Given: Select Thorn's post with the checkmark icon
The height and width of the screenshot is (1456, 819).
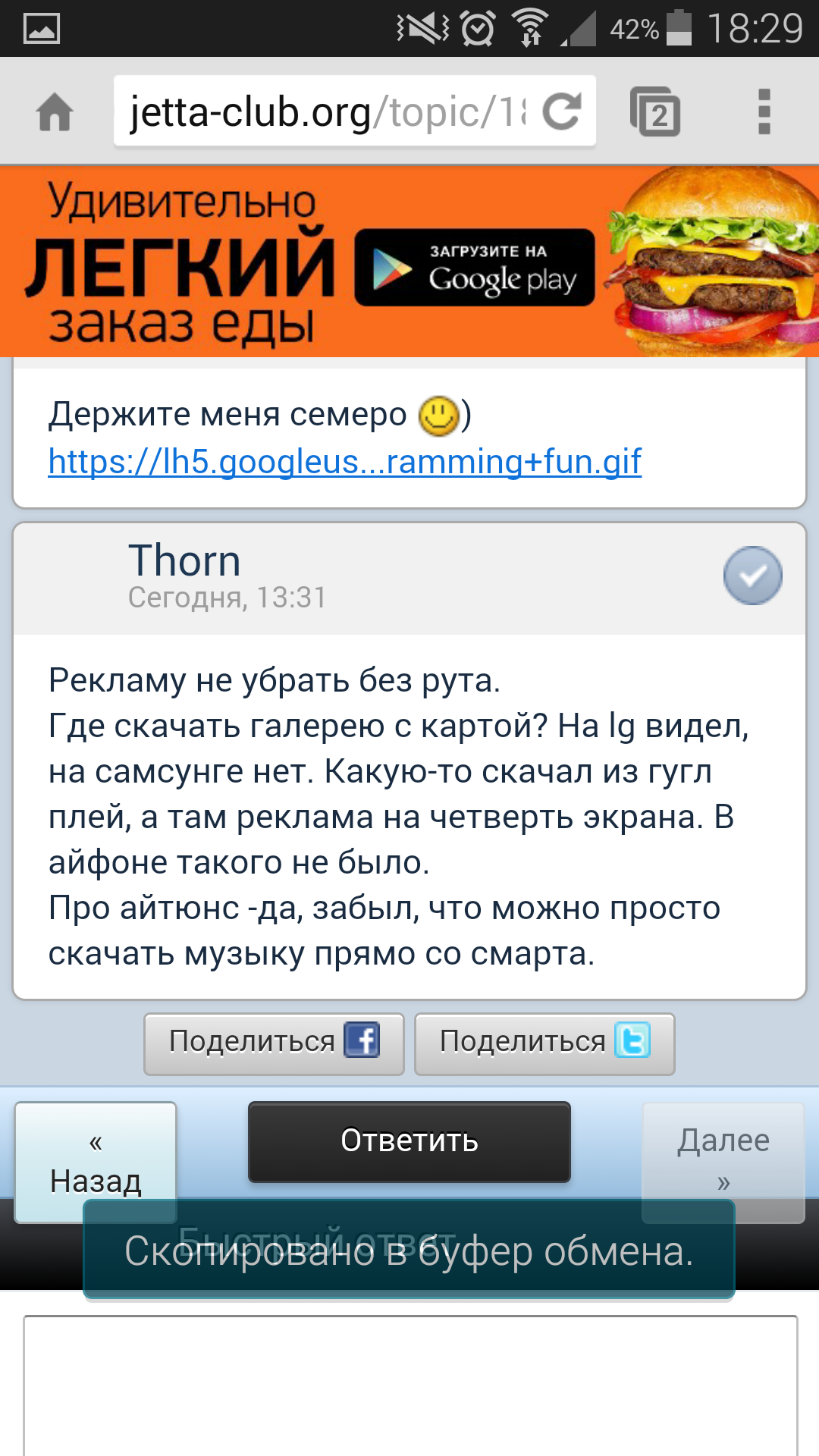Looking at the screenshot, I should click(752, 576).
